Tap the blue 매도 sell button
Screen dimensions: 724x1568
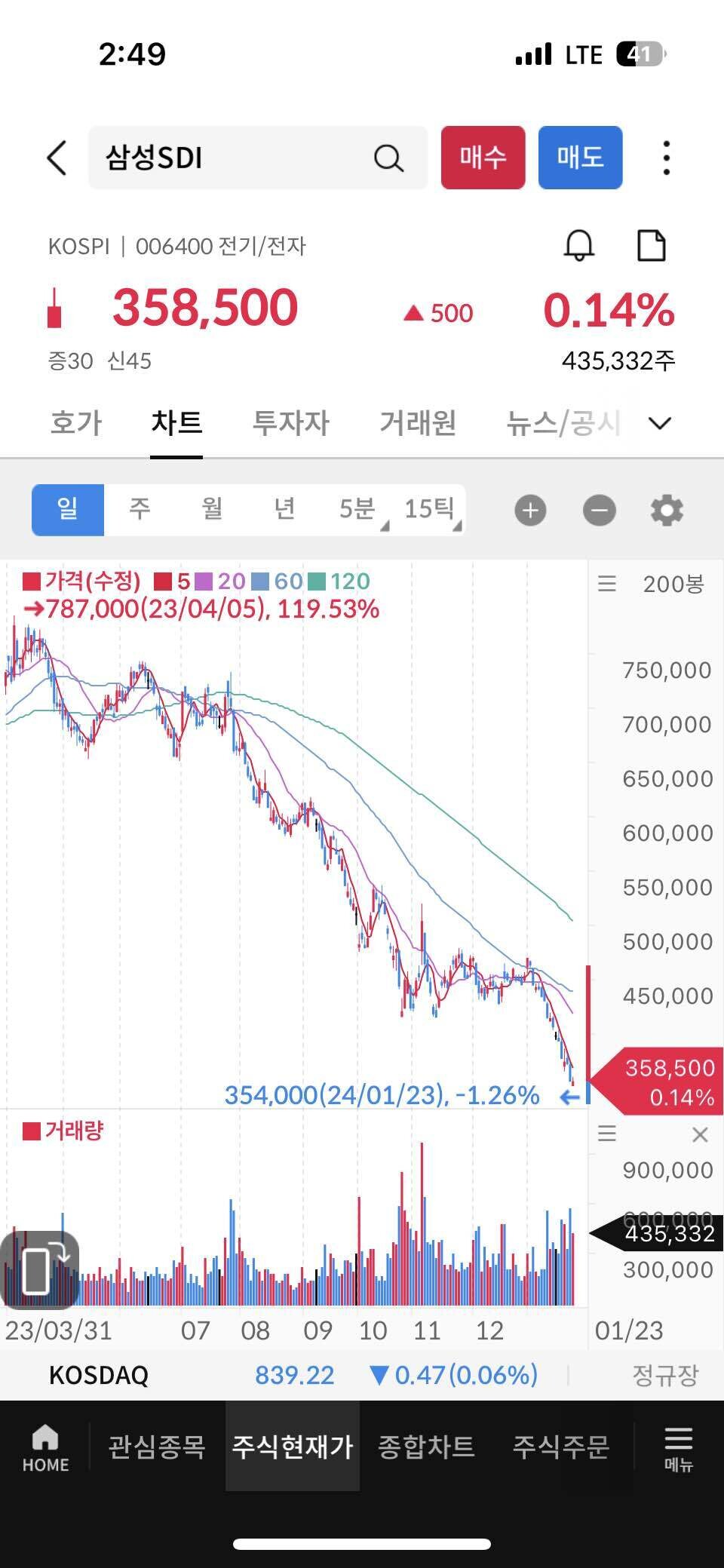tap(580, 158)
